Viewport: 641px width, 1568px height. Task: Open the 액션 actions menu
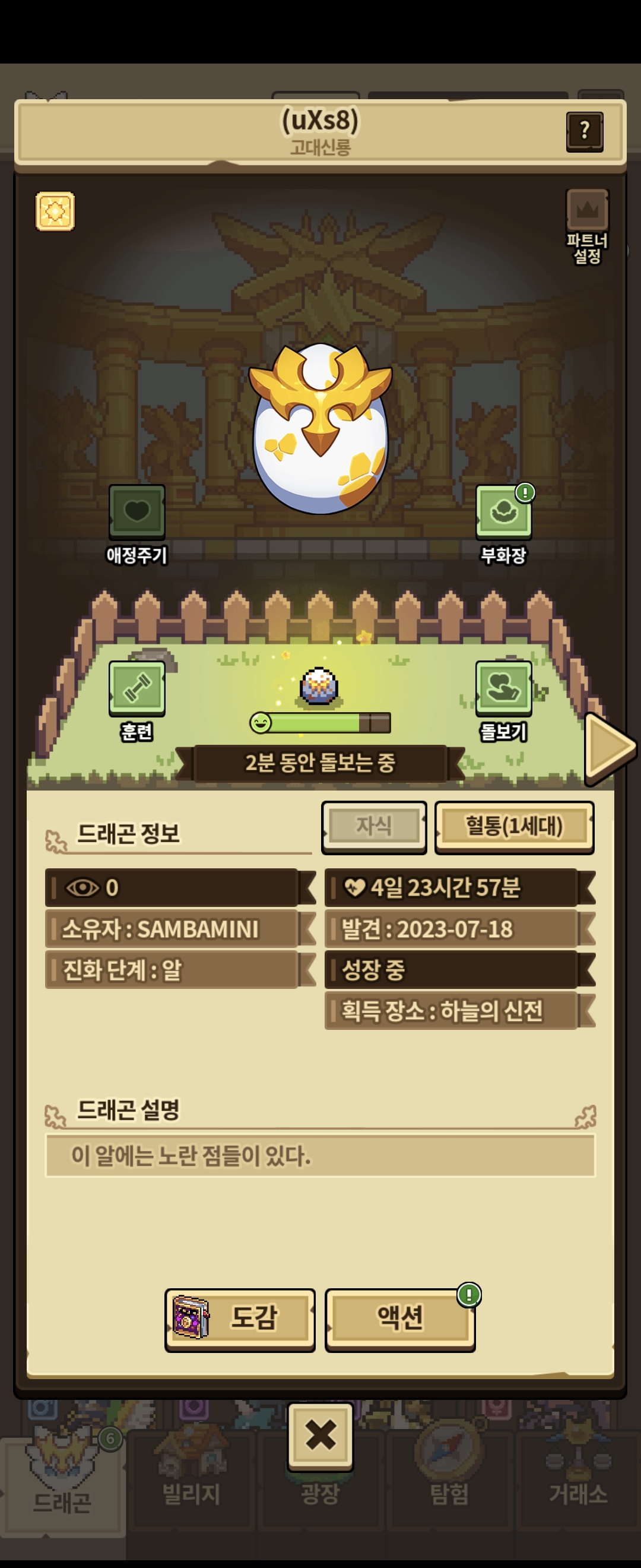(x=400, y=1319)
